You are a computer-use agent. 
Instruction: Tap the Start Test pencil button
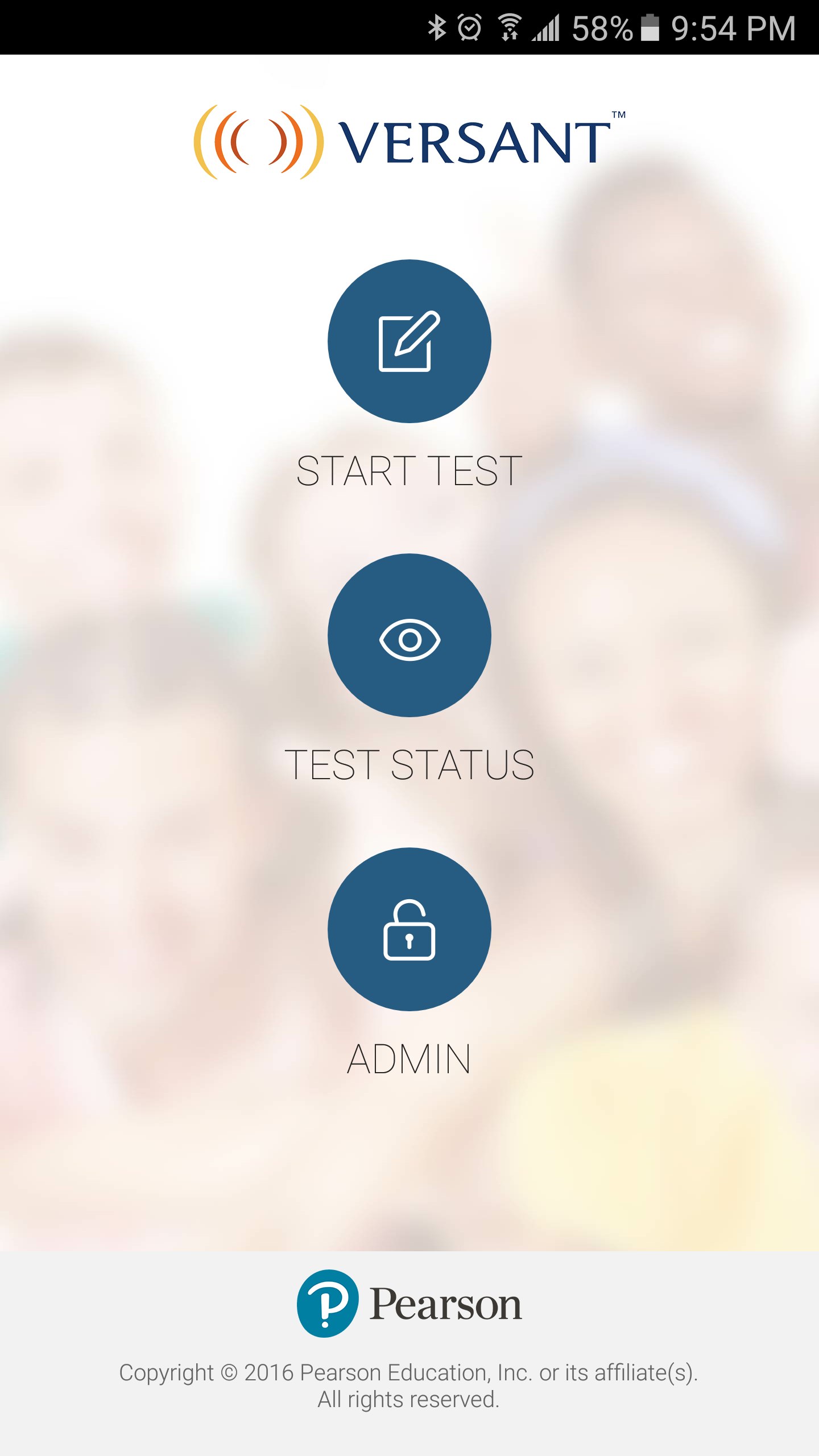(x=409, y=341)
